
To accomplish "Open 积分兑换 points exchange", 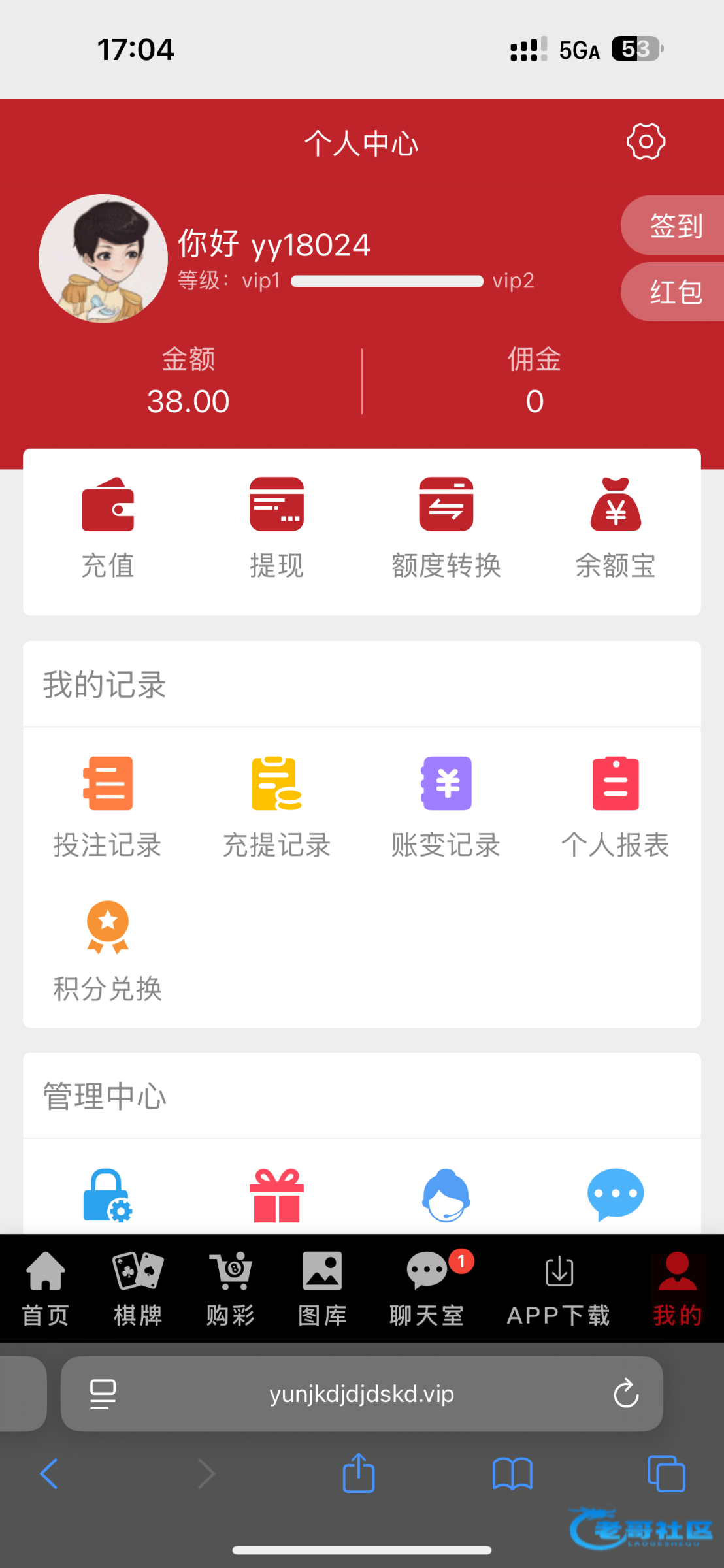I will pos(108,951).
